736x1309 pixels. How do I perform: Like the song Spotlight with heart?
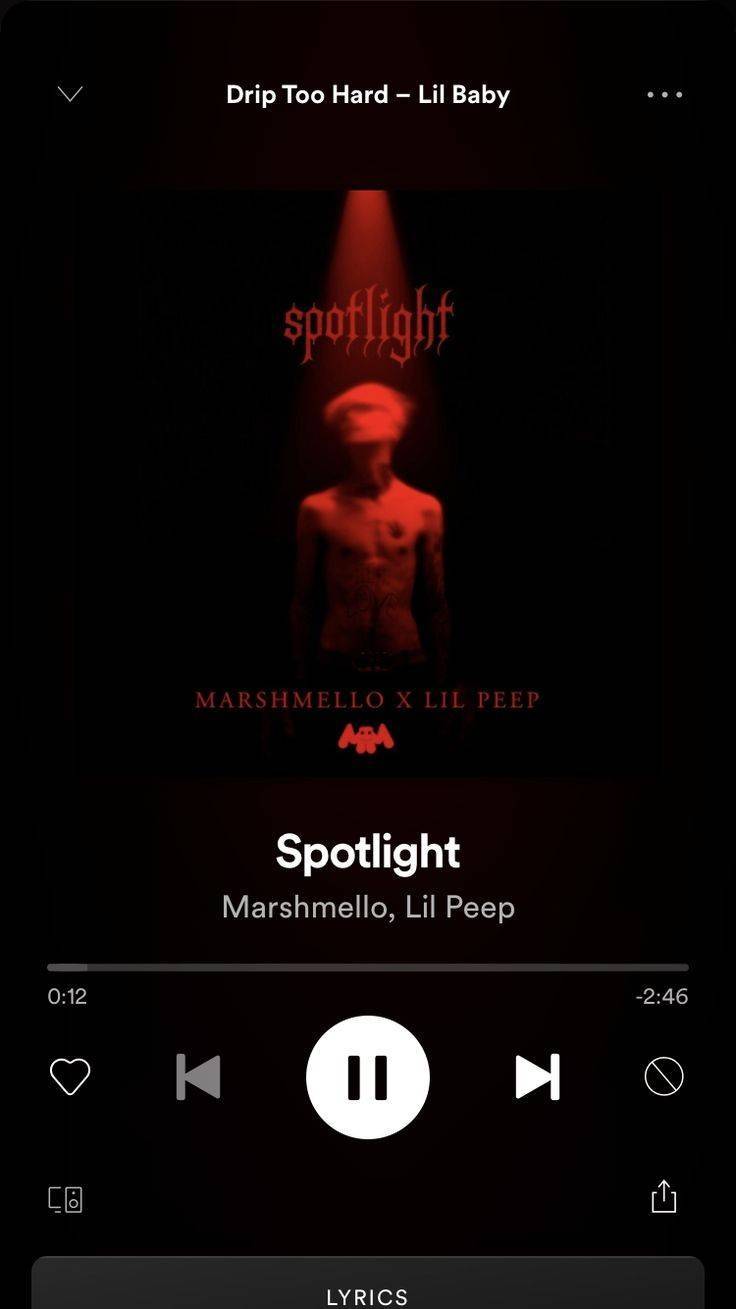(x=70, y=1077)
